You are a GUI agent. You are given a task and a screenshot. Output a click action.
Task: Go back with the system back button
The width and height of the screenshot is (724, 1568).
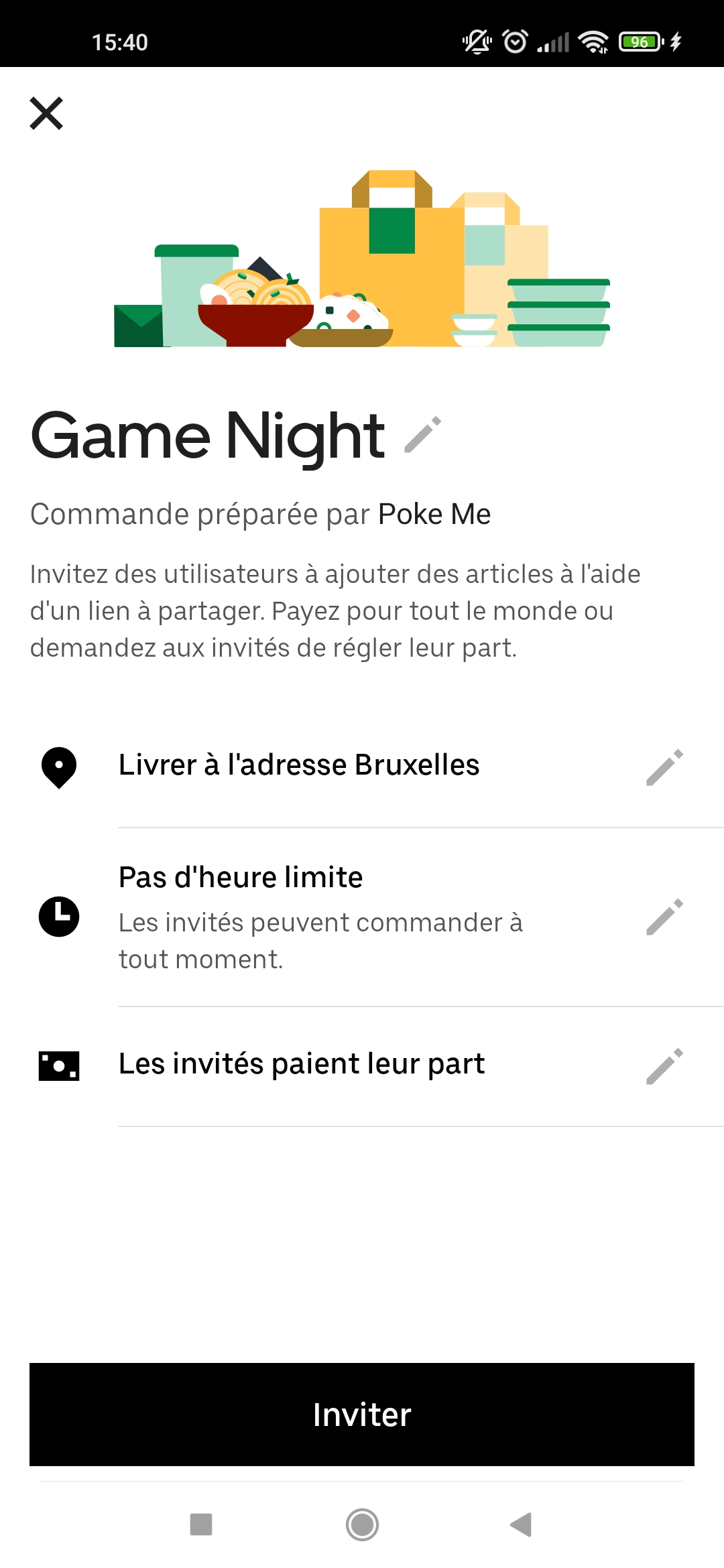[x=521, y=1524]
